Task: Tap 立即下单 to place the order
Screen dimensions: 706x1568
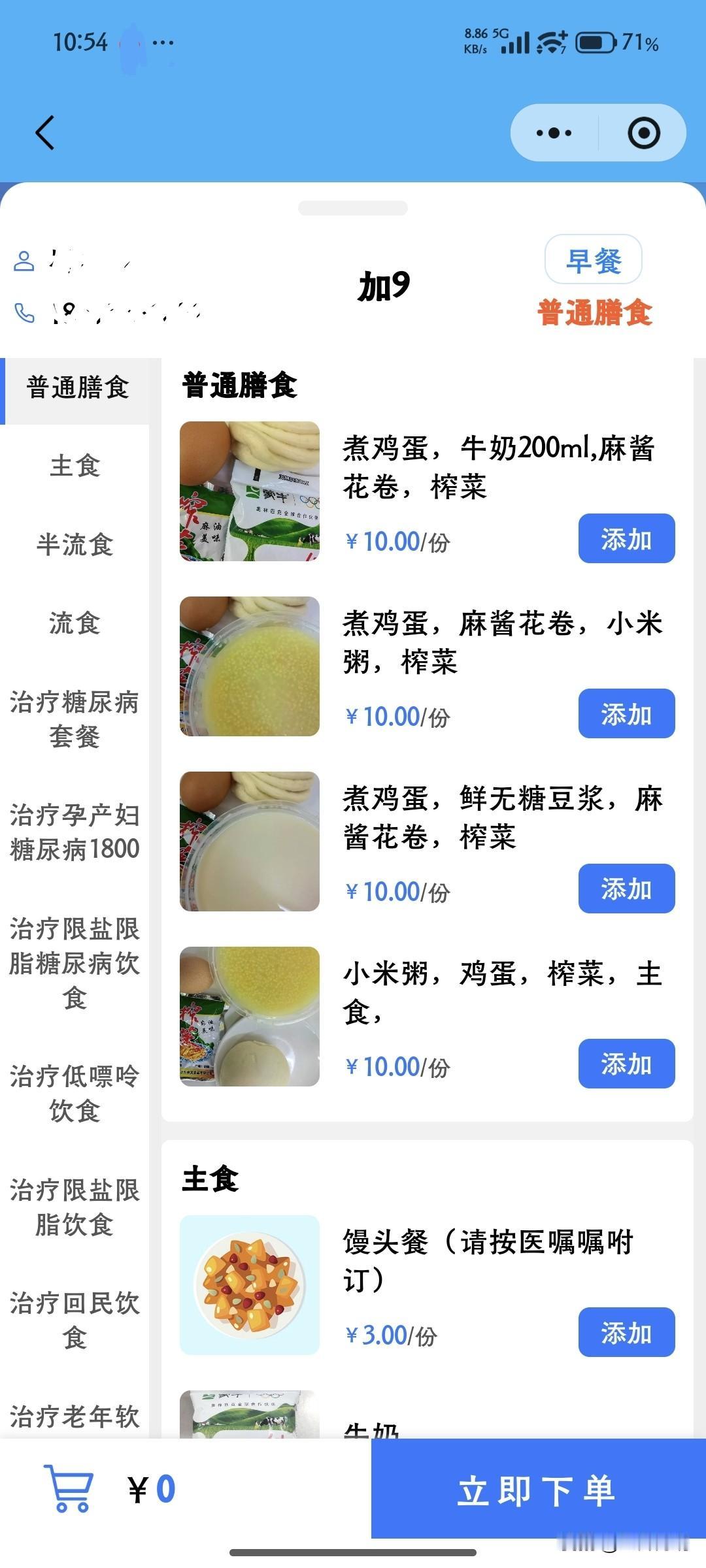Action: (x=537, y=1490)
